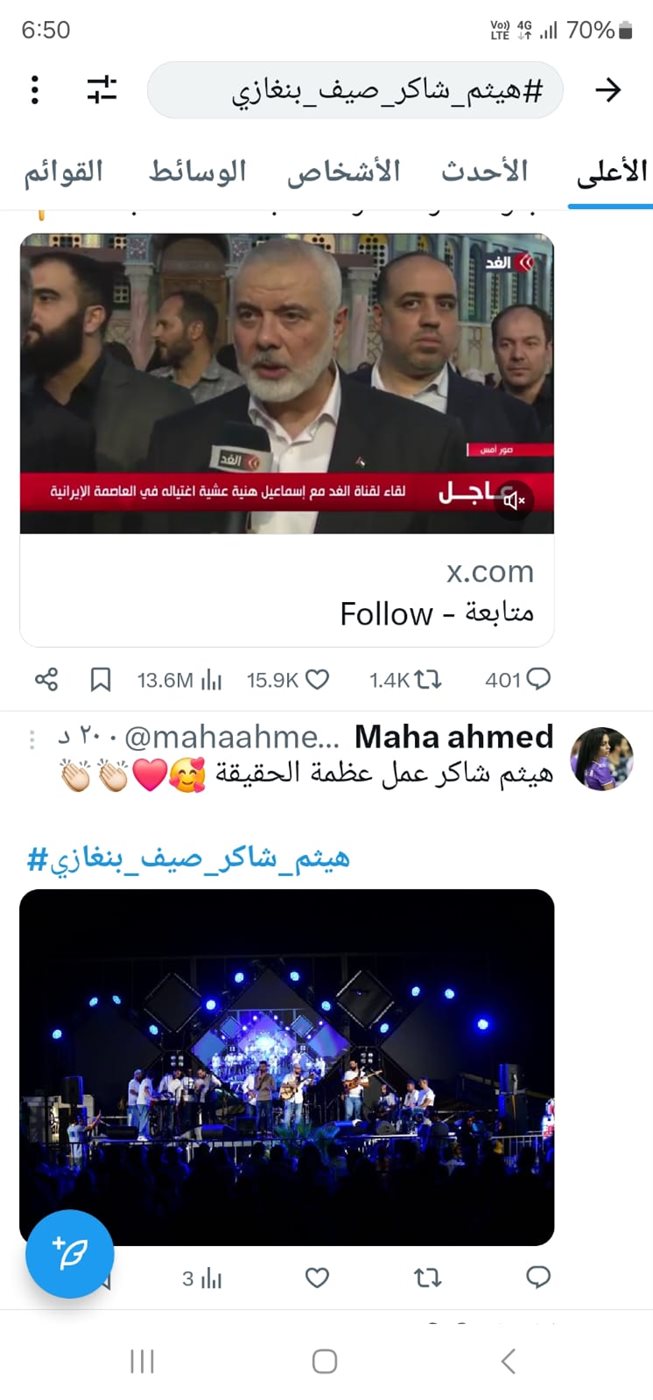653x1400 pixels.
Task: Open the concert stage photo
Action: [287, 1066]
